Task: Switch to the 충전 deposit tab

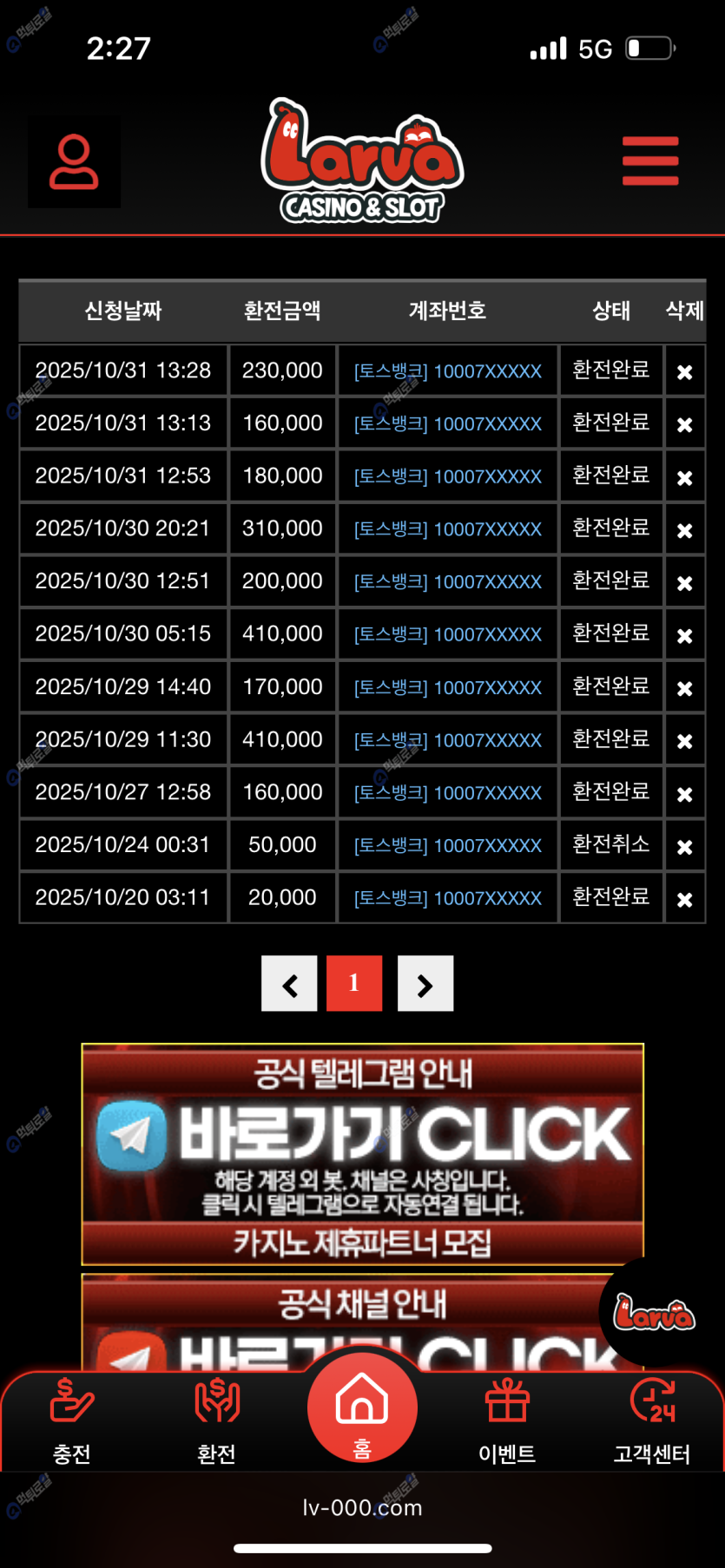Action: [x=72, y=1419]
